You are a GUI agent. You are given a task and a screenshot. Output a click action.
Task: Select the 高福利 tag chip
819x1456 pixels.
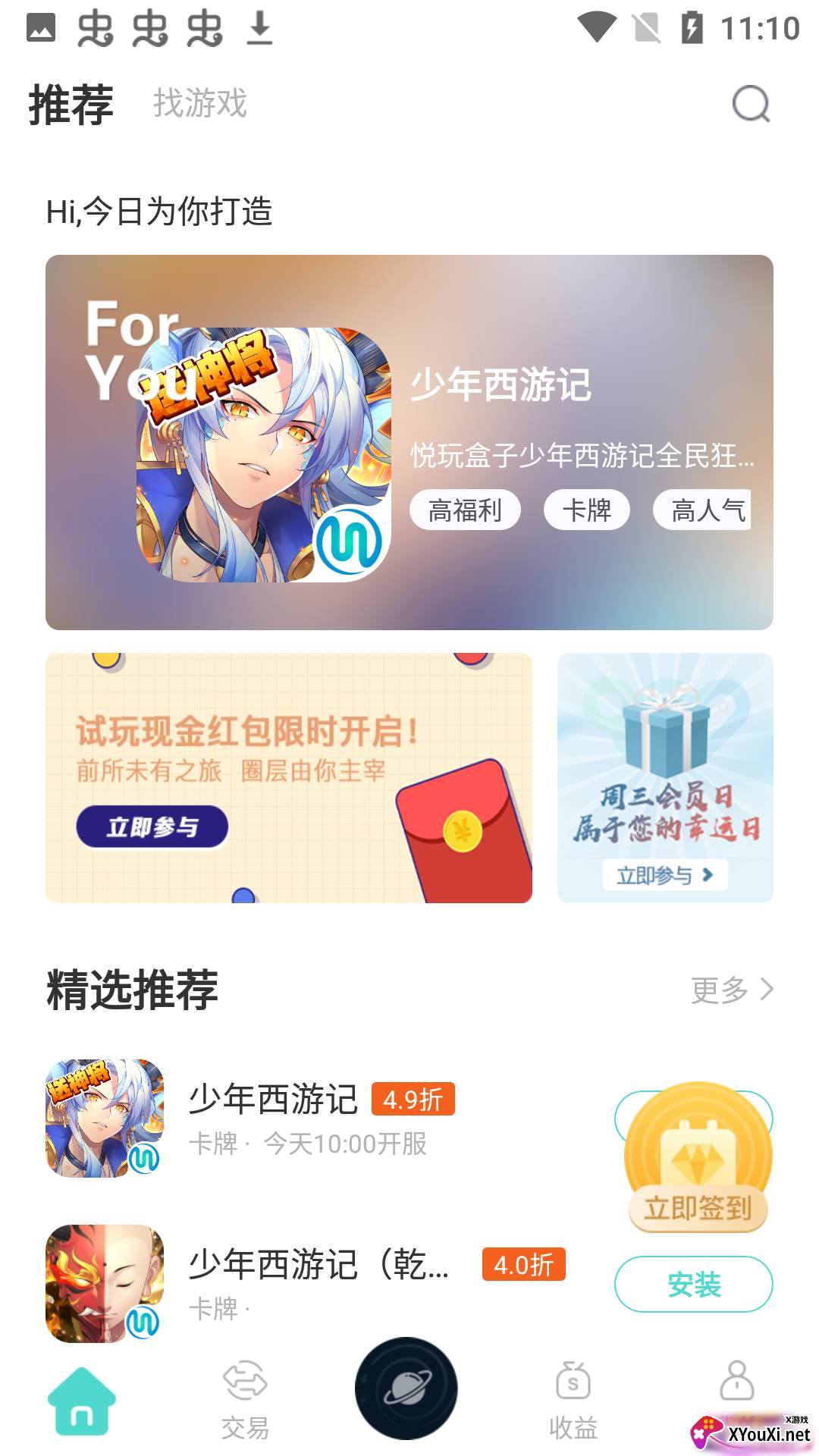click(465, 510)
